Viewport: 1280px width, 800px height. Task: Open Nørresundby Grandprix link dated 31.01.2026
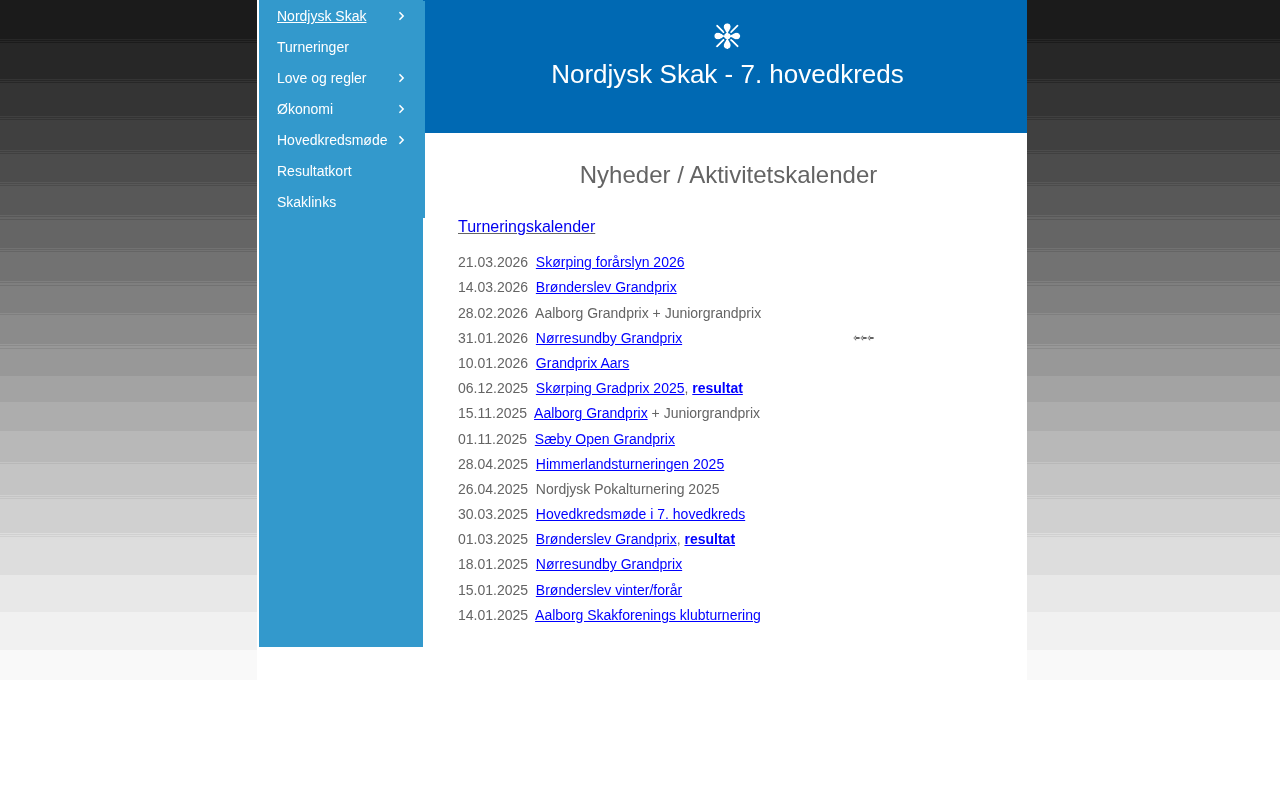click(x=608, y=338)
